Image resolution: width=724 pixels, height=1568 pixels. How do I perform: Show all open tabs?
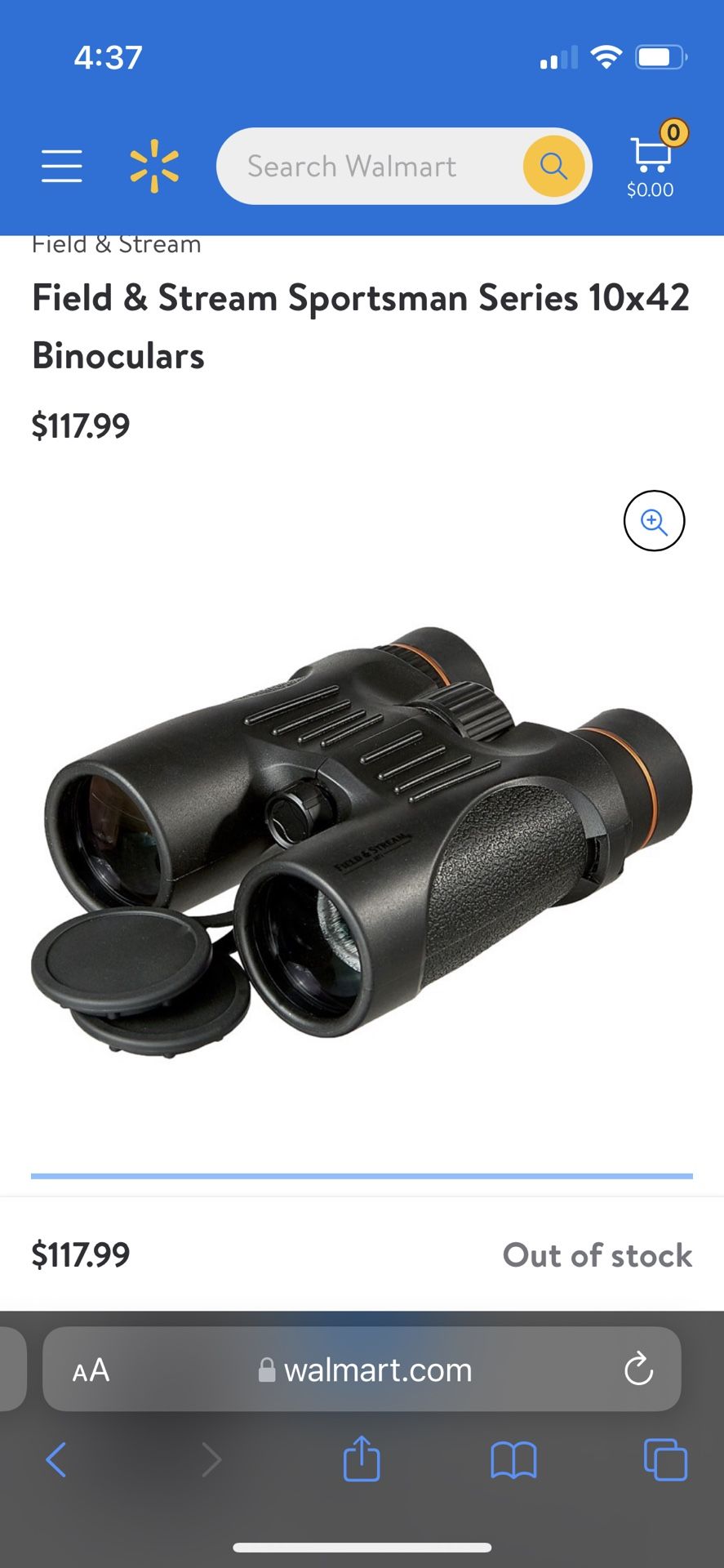coord(665,1459)
